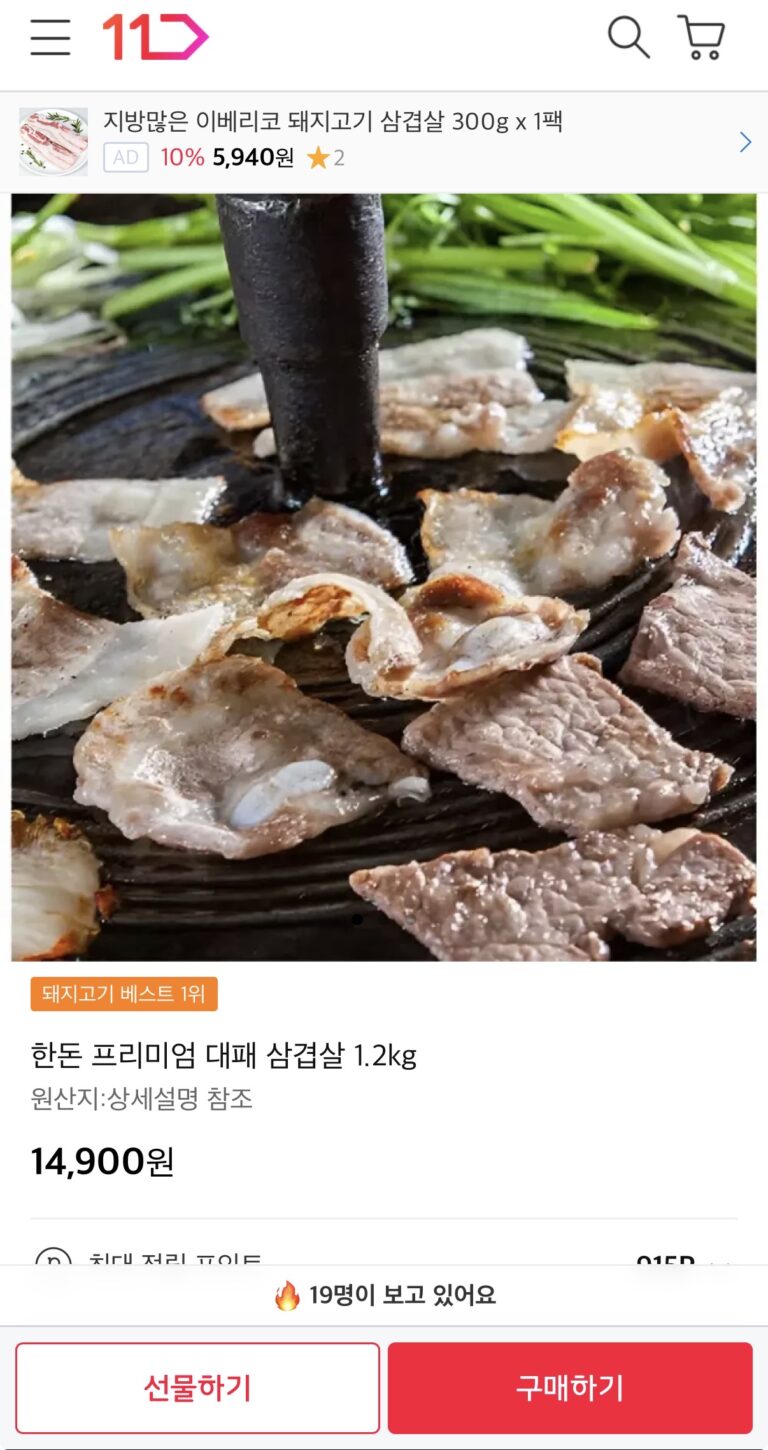Open the 돼지고기 베스트 1위 badge
Viewport: 768px width, 1450px height.
point(124,993)
